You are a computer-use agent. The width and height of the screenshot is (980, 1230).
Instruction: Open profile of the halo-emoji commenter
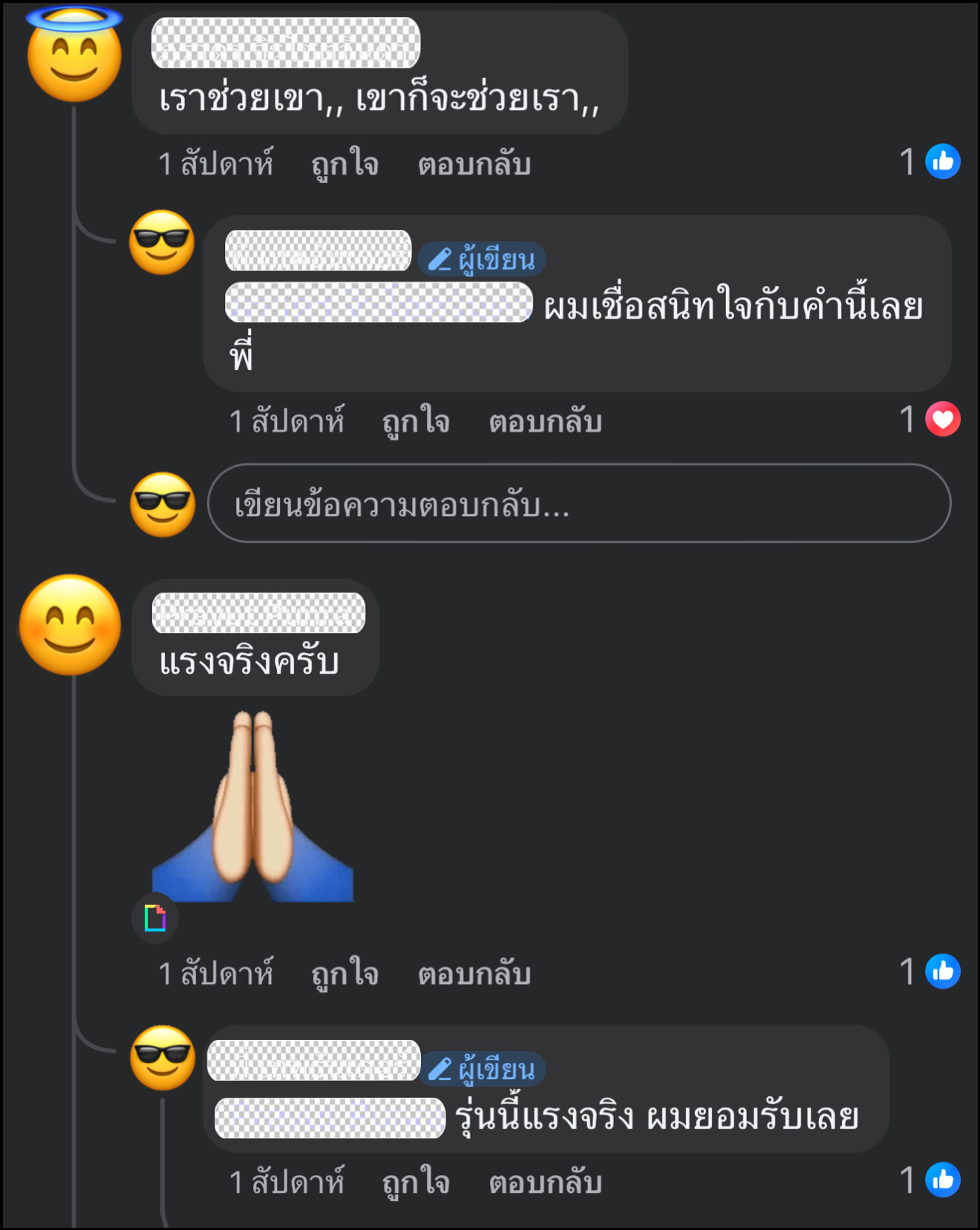[74, 56]
